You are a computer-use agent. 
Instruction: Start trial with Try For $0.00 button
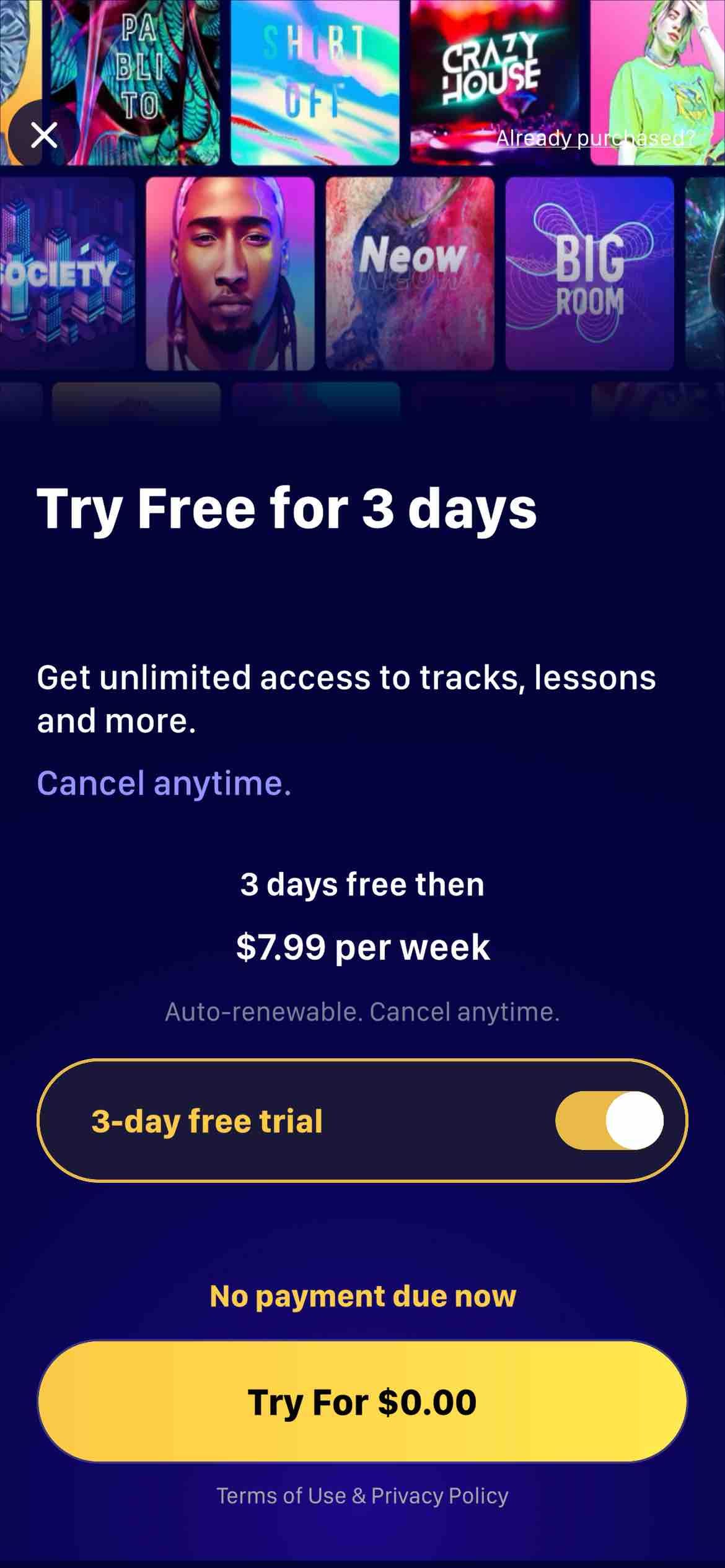click(362, 1401)
